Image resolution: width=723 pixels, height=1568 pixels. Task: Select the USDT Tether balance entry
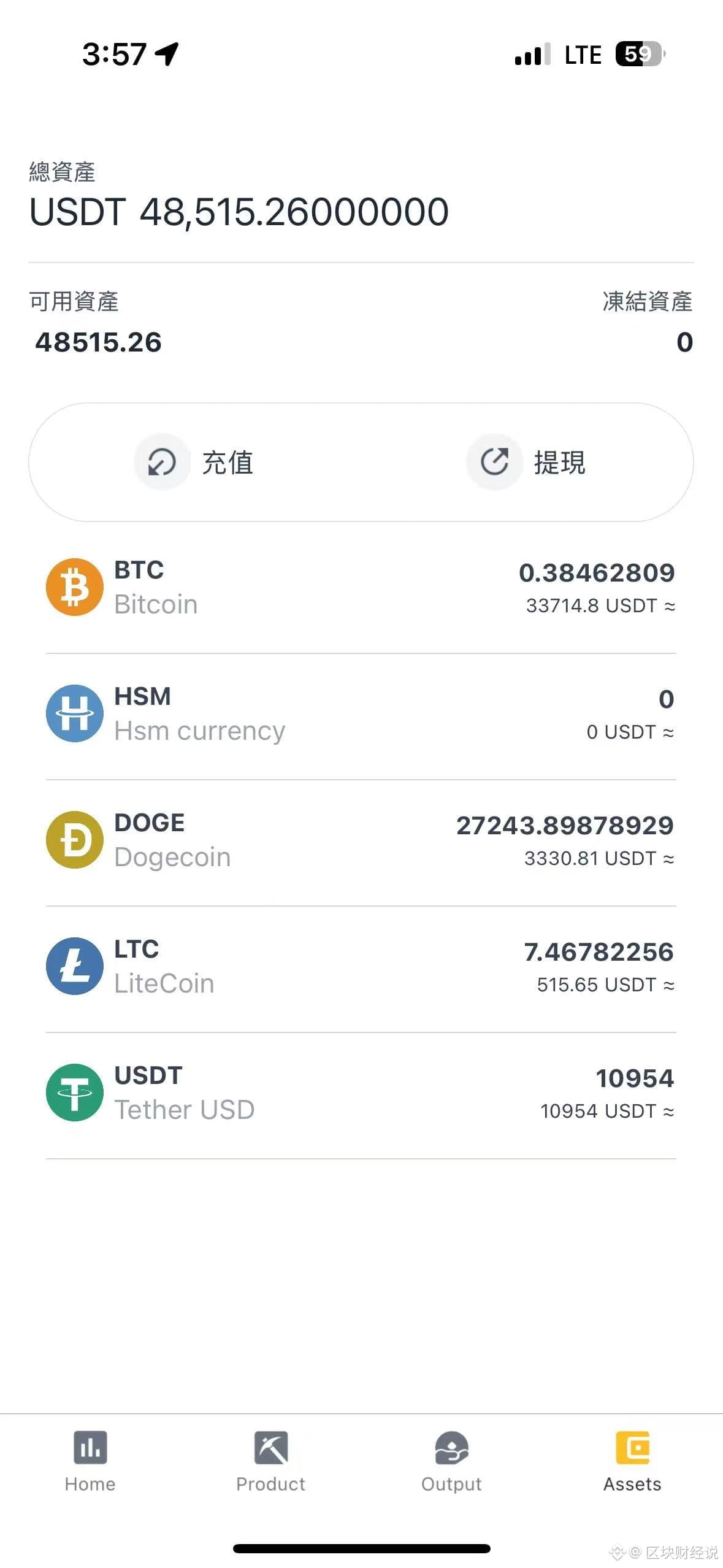point(362,1093)
